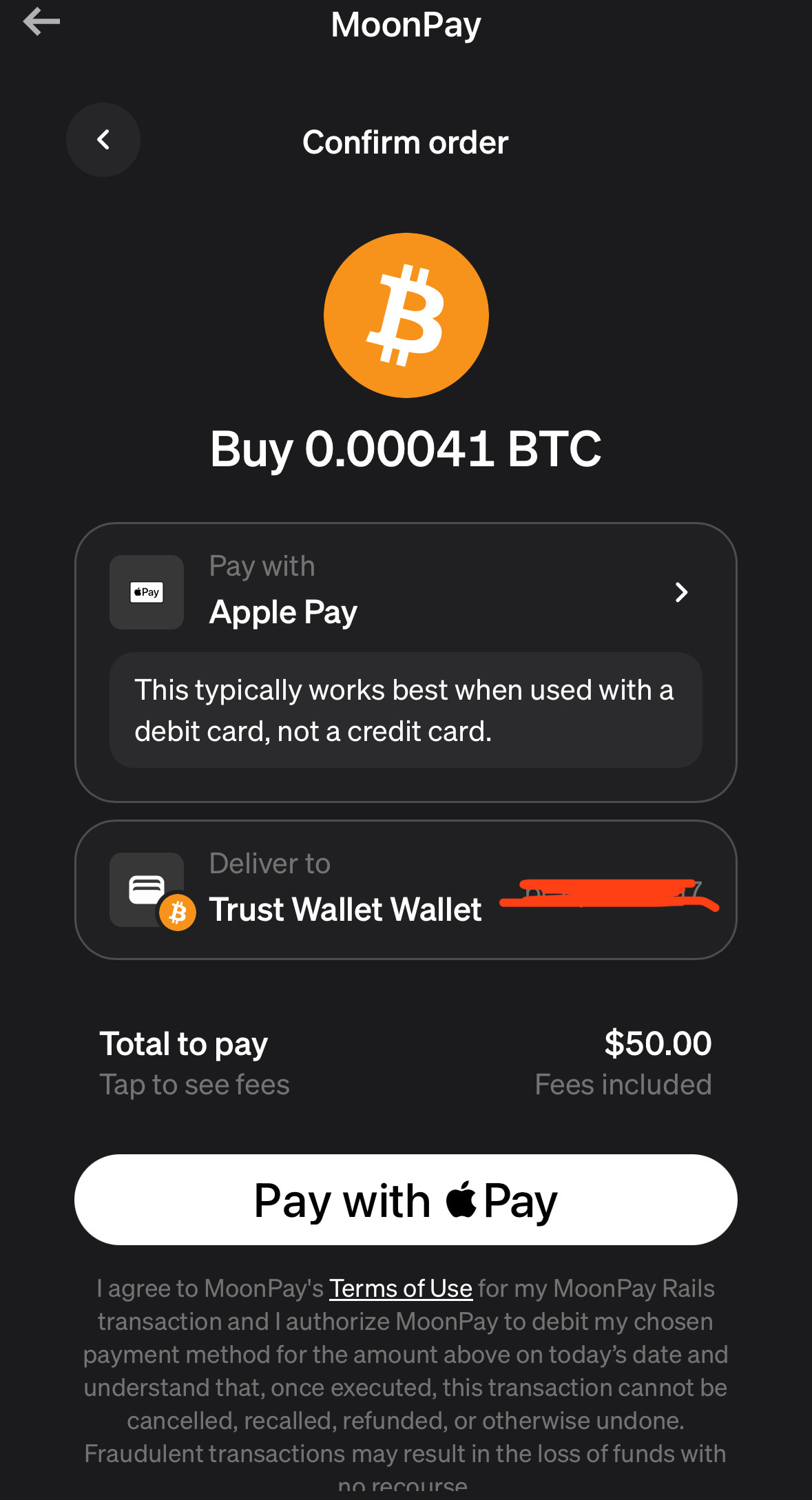Image resolution: width=812 pixels, height=1500 pixels.
Task: Change the Apple Pay payment method
Action: click(406, 592)
